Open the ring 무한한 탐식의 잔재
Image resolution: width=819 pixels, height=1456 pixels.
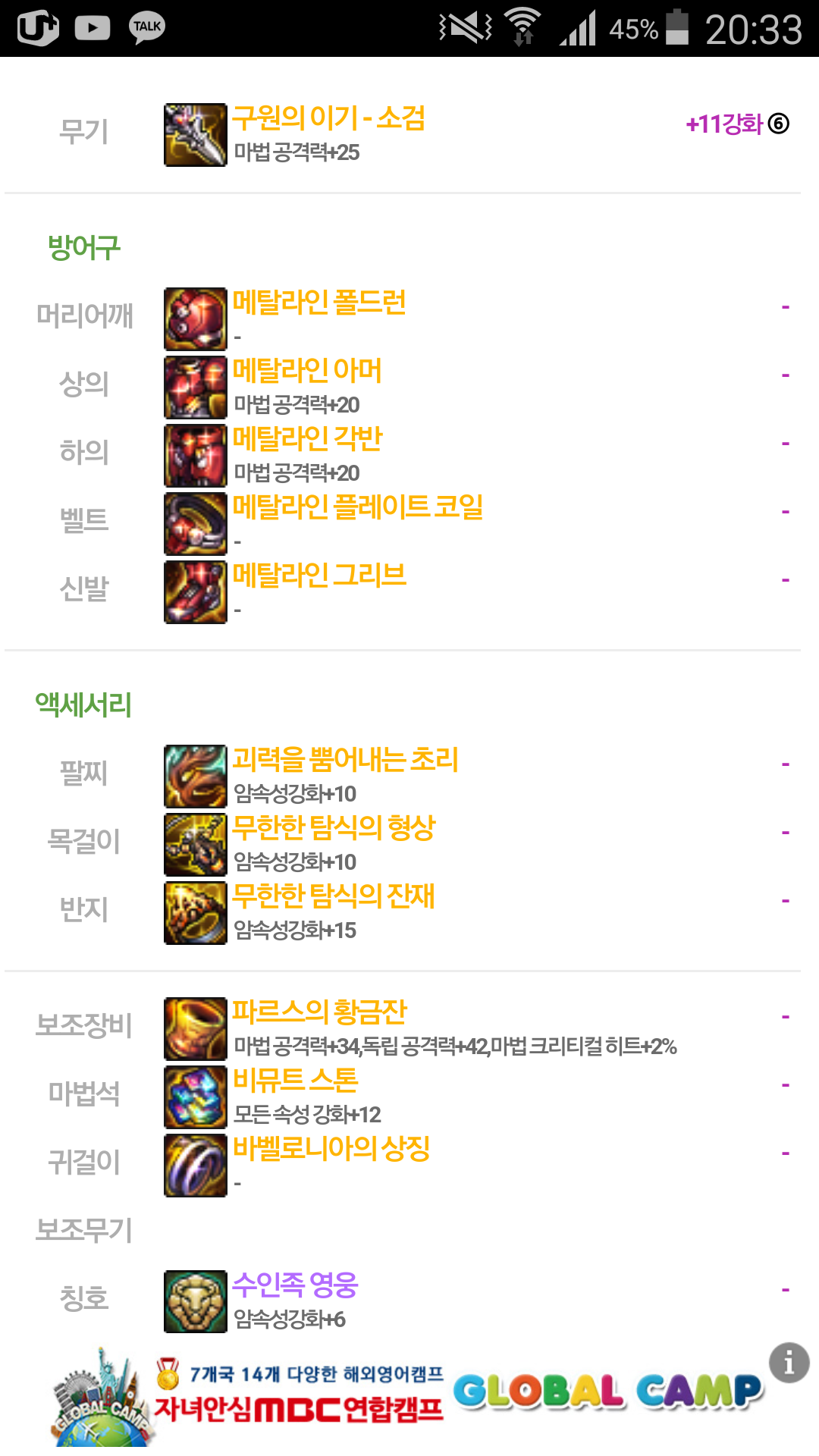coord(334,896)
